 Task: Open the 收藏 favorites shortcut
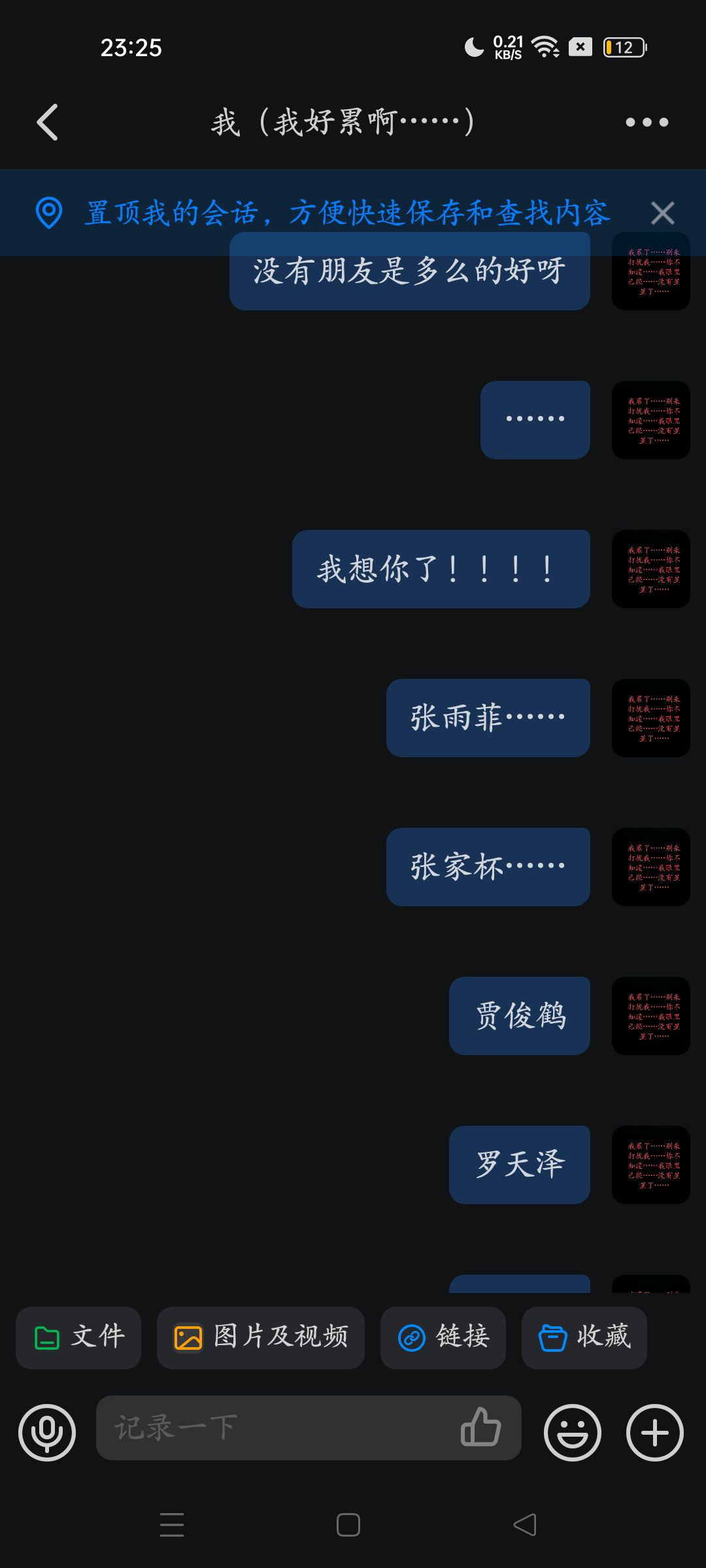pyautogui.click(x=584, y=1337)
